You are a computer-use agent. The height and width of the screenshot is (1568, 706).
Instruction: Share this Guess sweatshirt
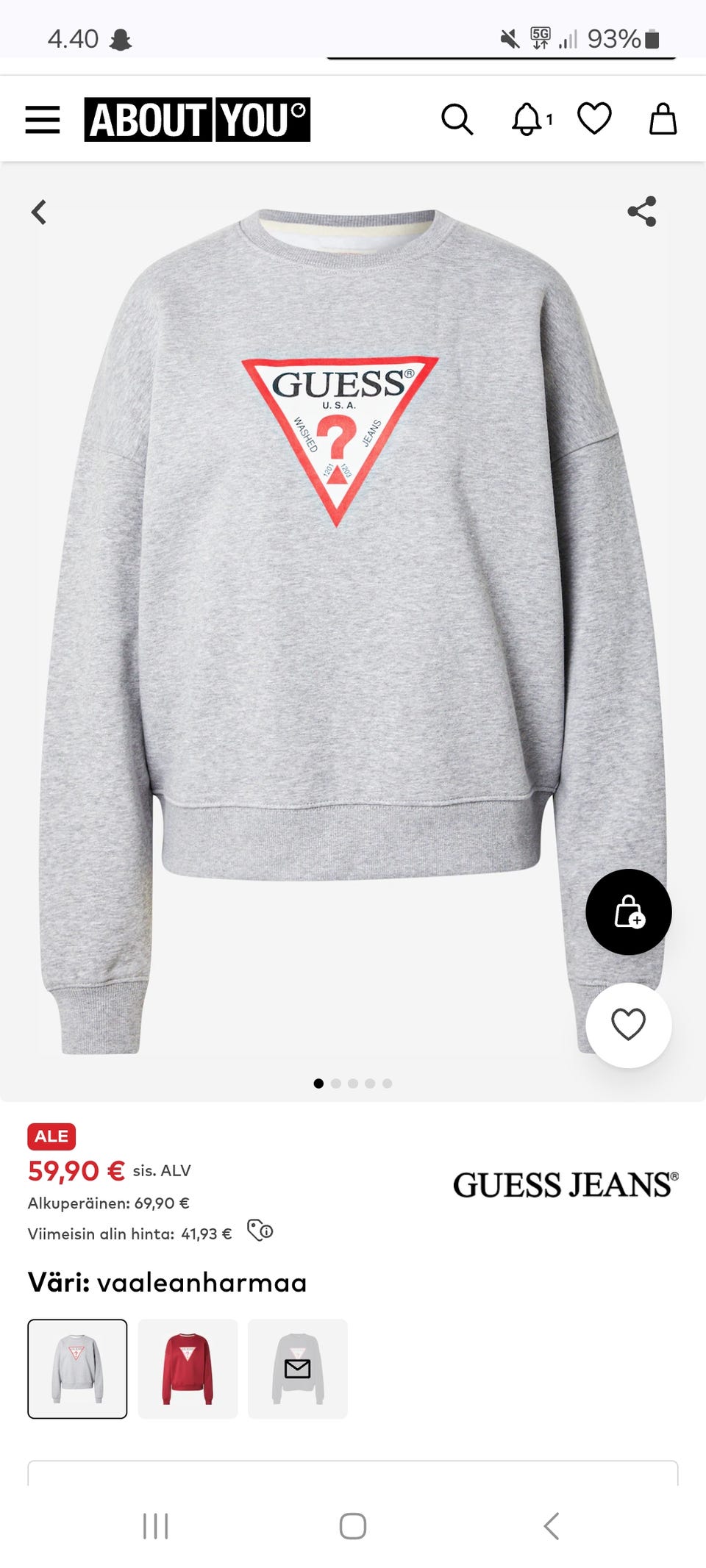pyautogui.click(x=641, y=212)
